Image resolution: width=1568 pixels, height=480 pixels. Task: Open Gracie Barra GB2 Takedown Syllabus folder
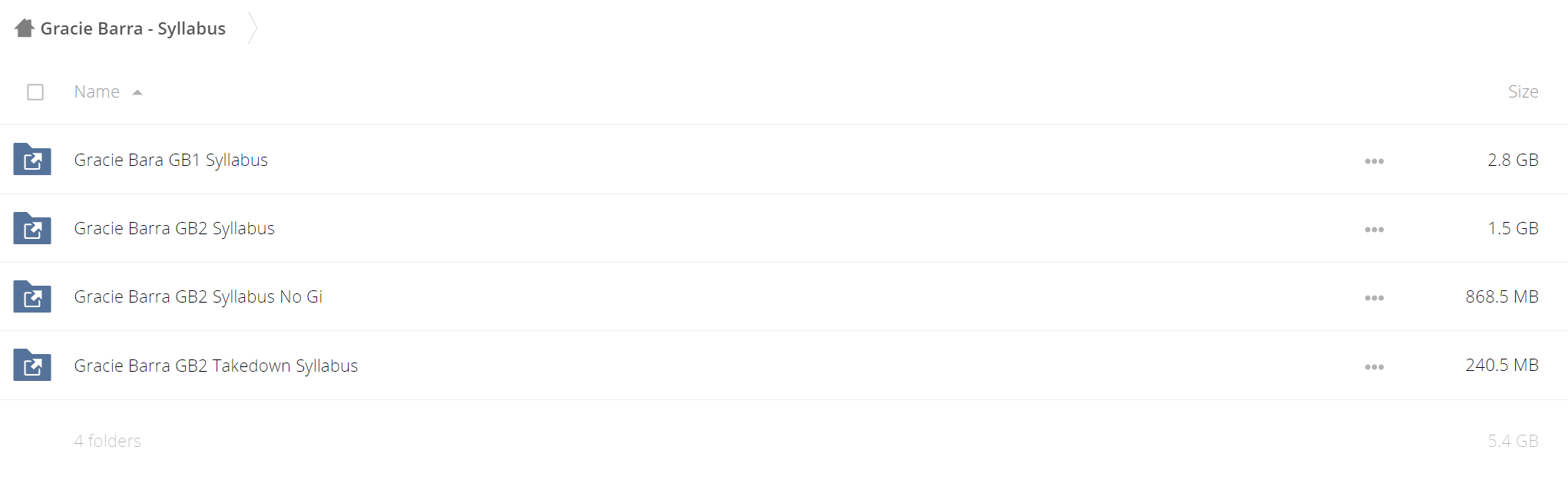(x=216, y=366)
